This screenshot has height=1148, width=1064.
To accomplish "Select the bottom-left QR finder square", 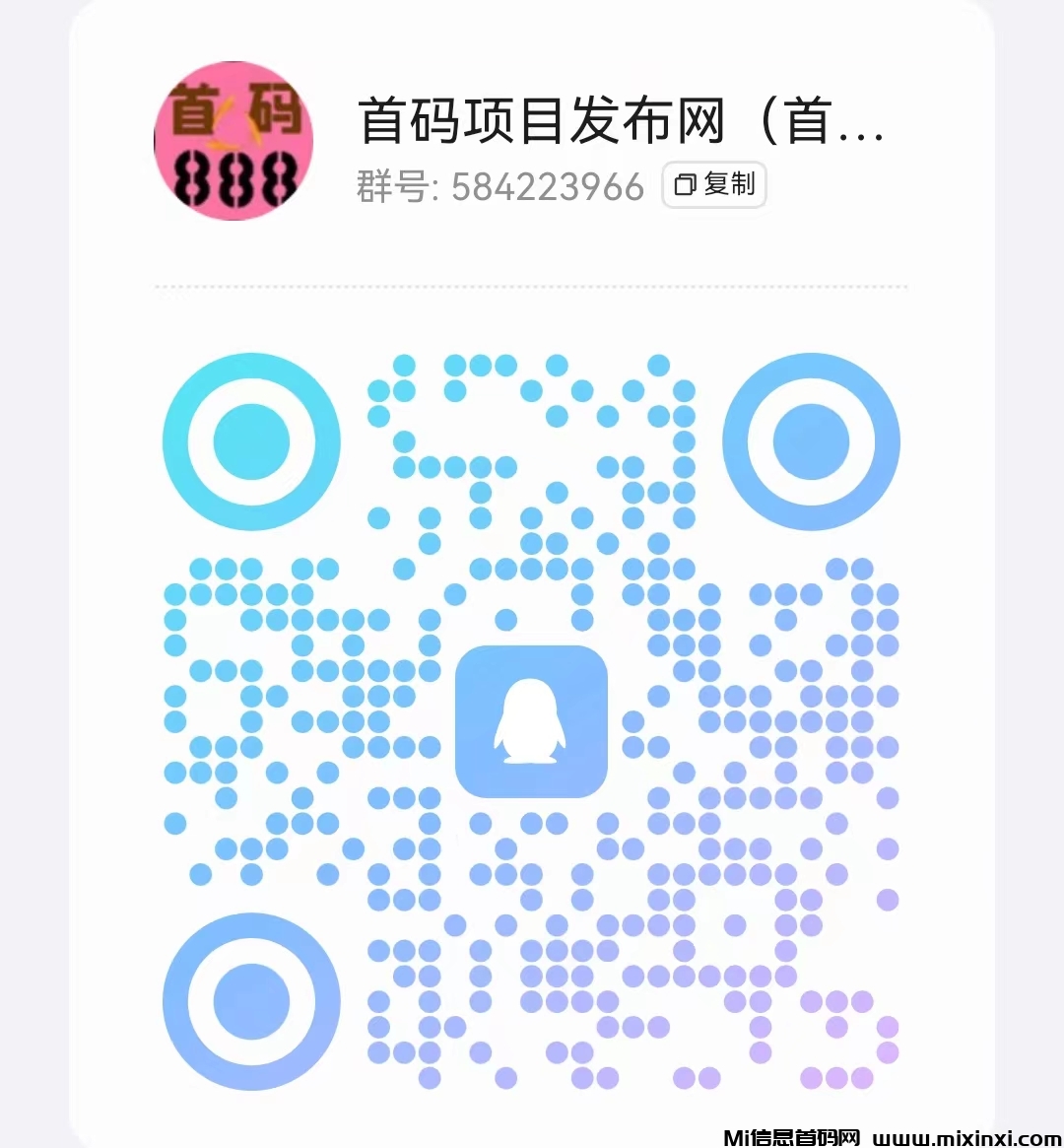I will click(x=250, y=1001).
